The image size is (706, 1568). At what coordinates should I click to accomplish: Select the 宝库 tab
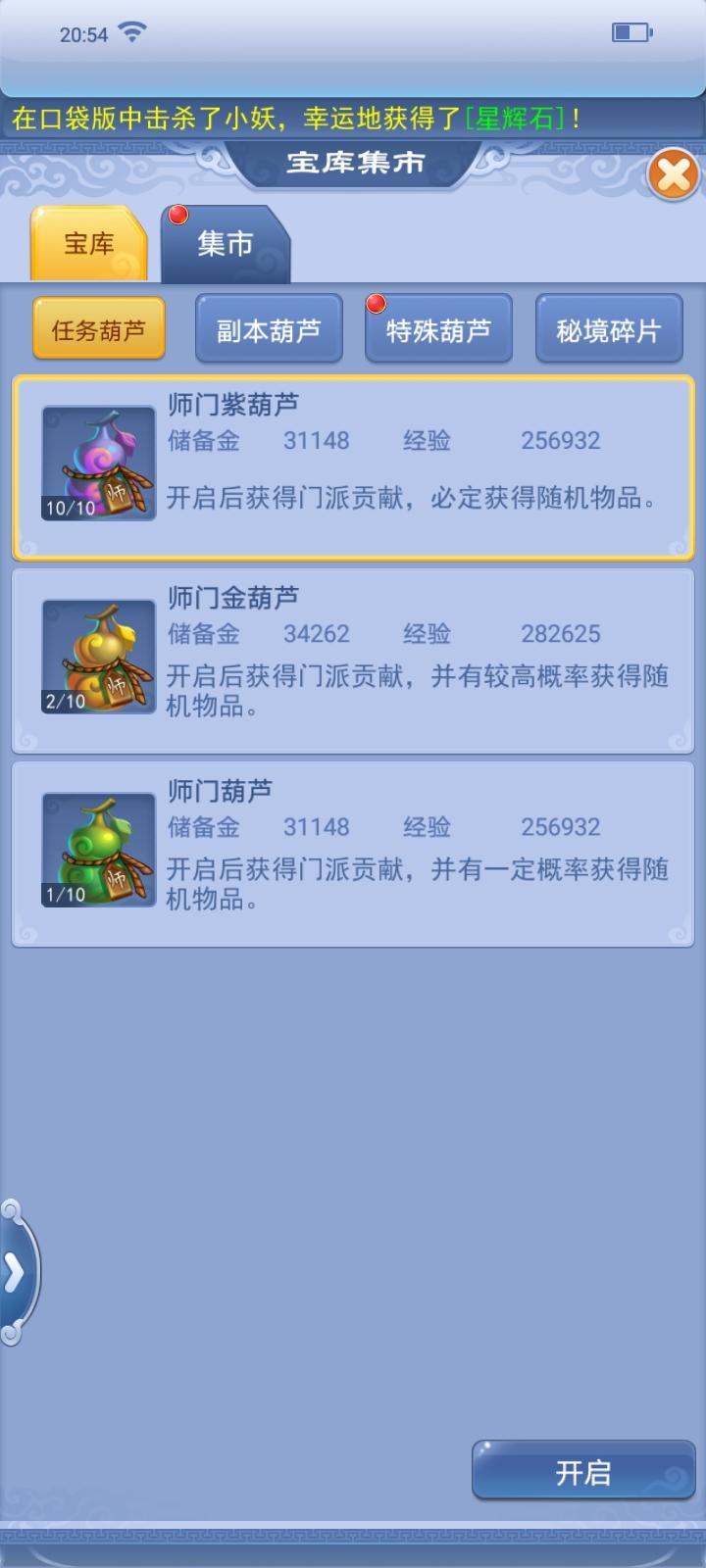(x=88, y=244)
